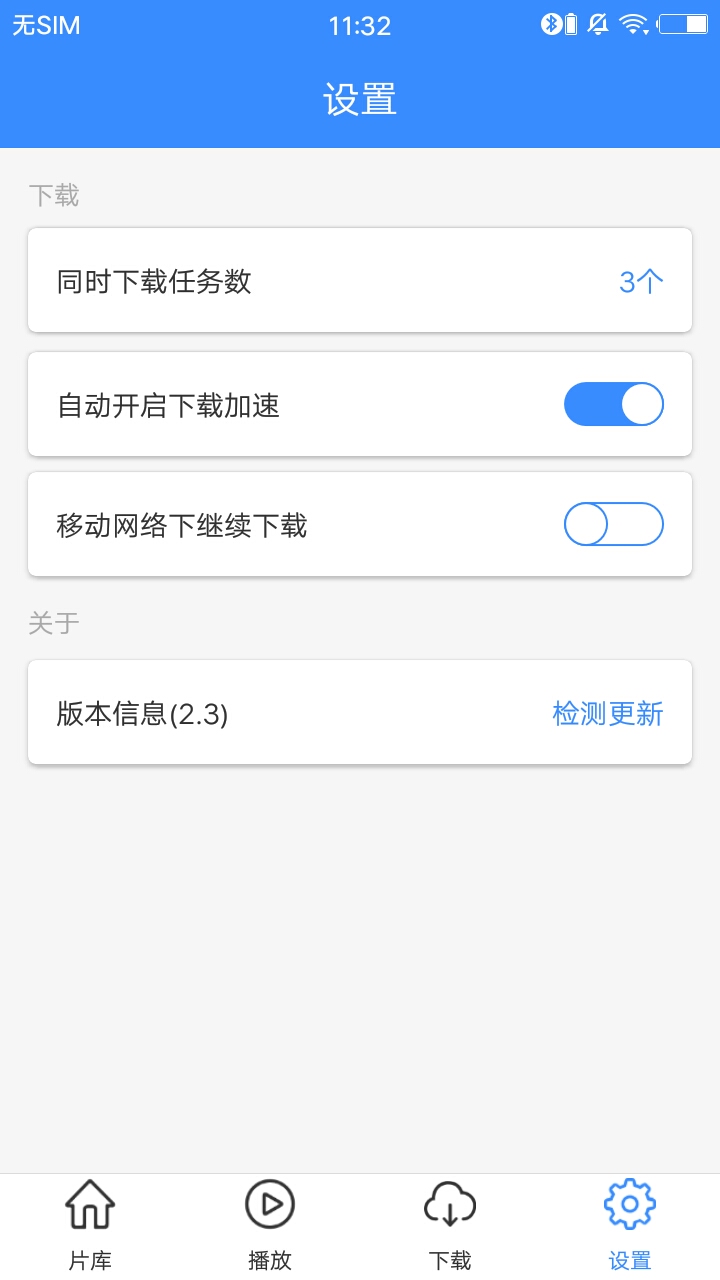Enable the 移动网络下继续下载 switch
Screen dimensions: 720x1280
coord(613,524)
